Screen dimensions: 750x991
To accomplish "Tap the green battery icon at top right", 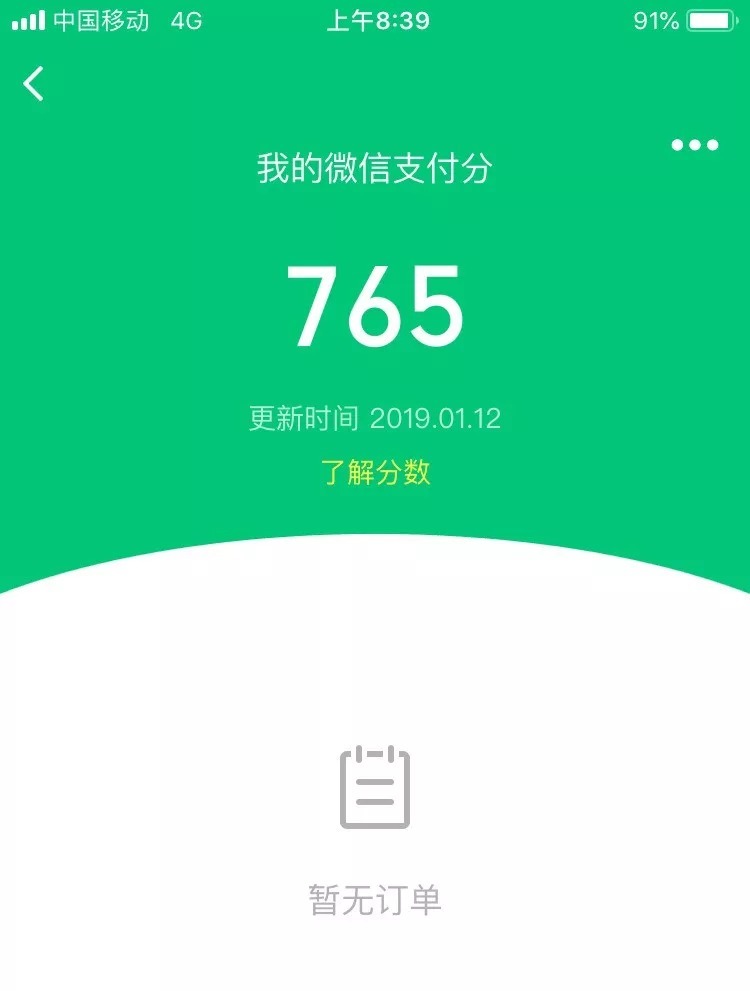I will pyautogui.click(x=711, y=18).
